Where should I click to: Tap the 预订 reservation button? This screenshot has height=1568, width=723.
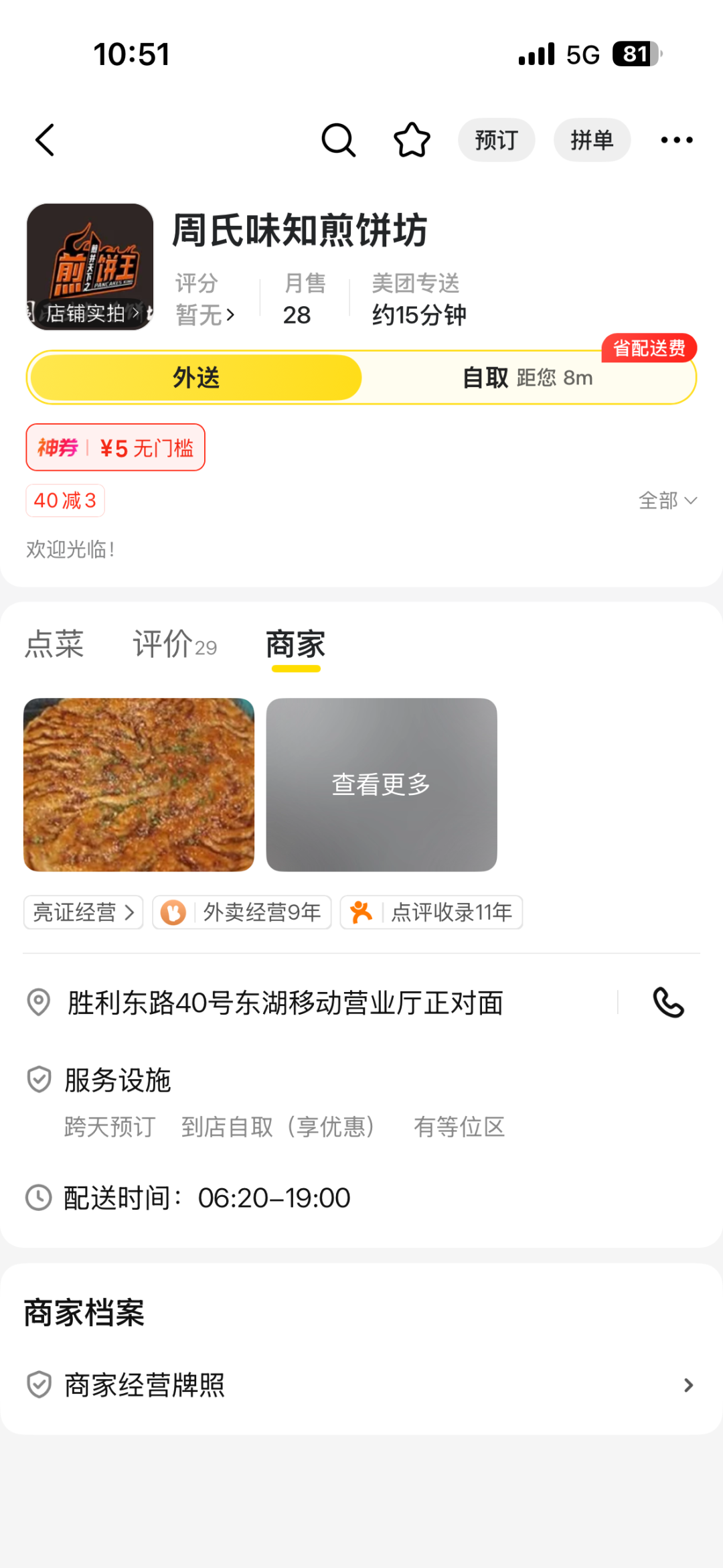(x=496, y=140)
